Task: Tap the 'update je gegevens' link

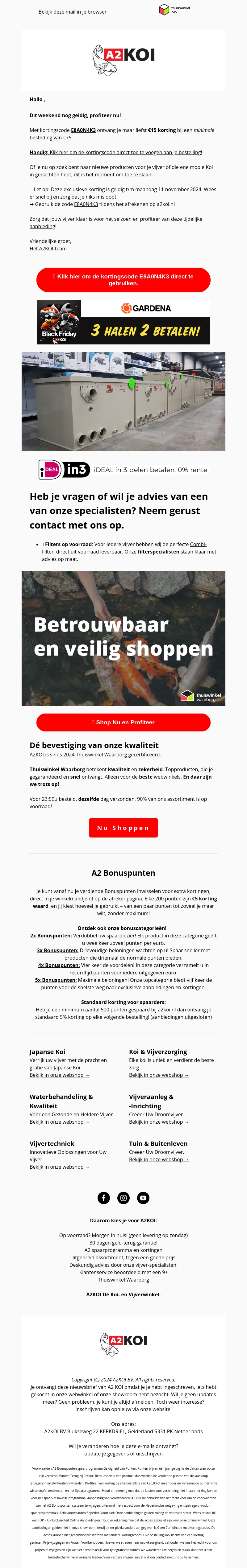Action: pos(106,1453)
